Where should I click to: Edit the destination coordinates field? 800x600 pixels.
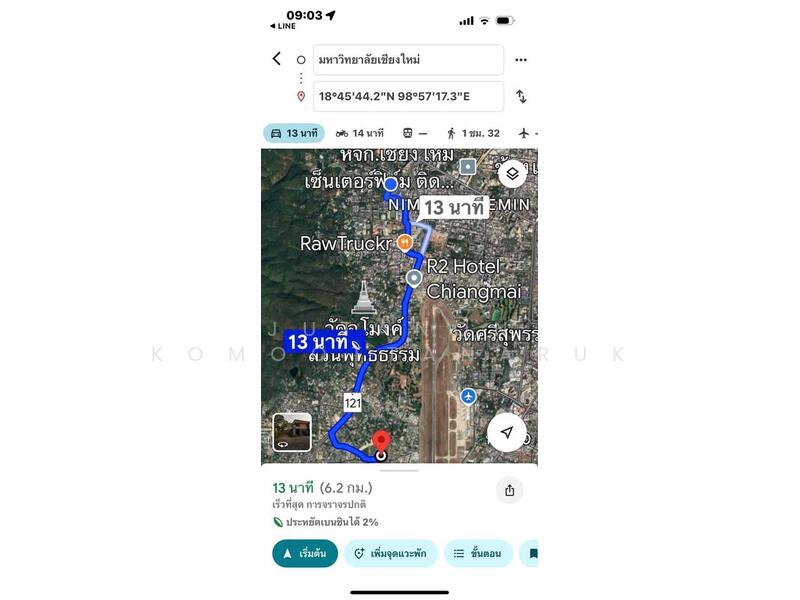click(408, 97)
